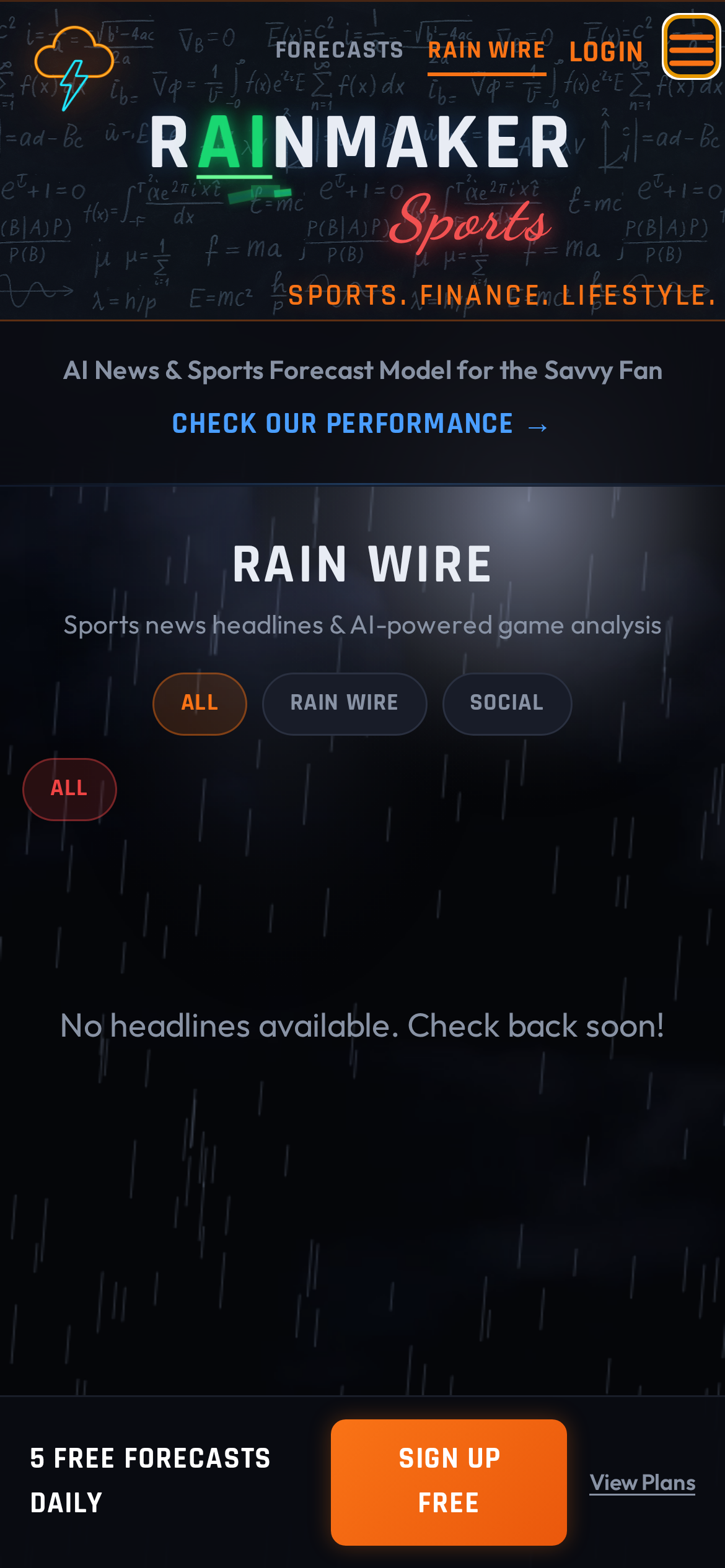Open the hamburger menu
Viewport: 725px width, 1568px height.
coord(691,46)
